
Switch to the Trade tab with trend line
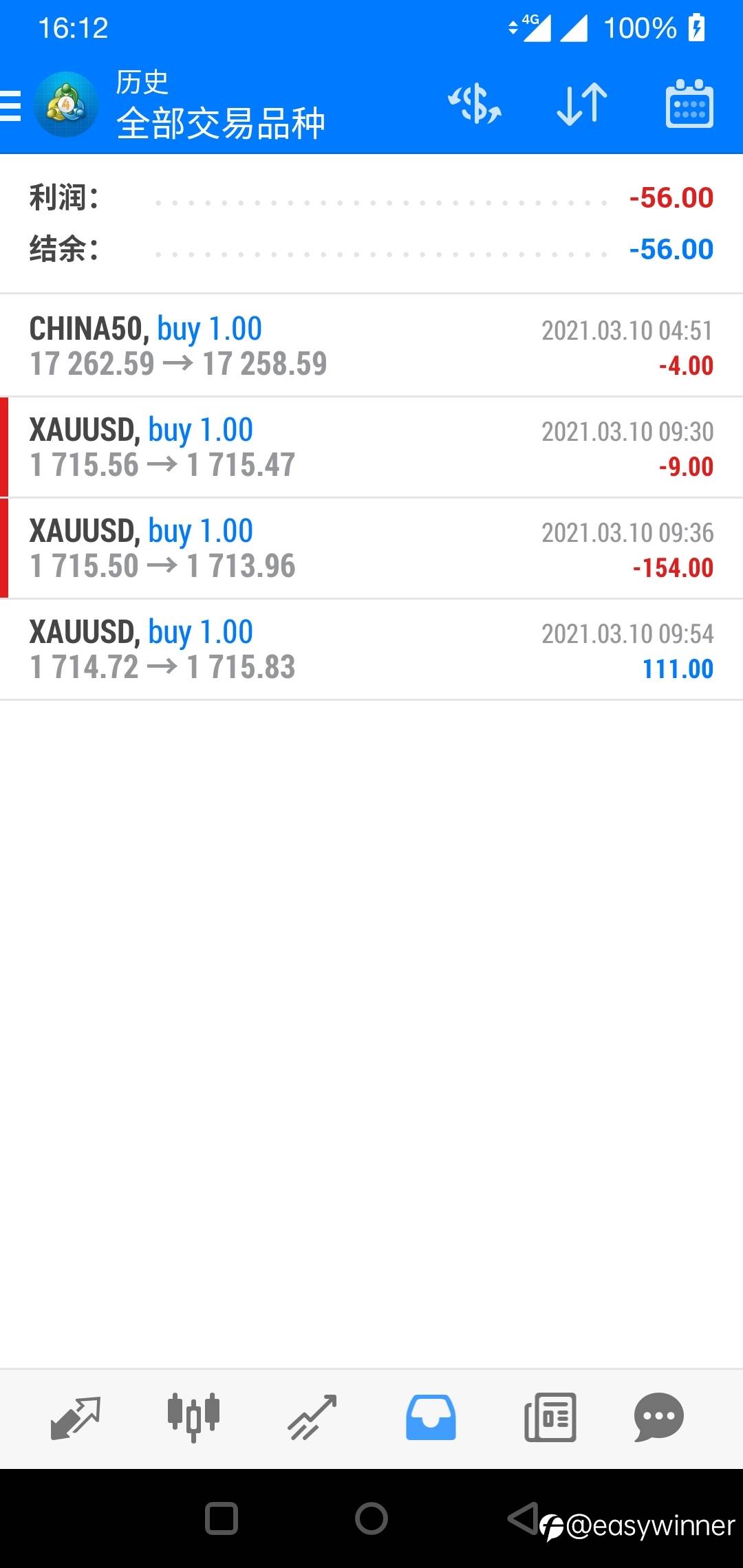[x=312, y=1417]
